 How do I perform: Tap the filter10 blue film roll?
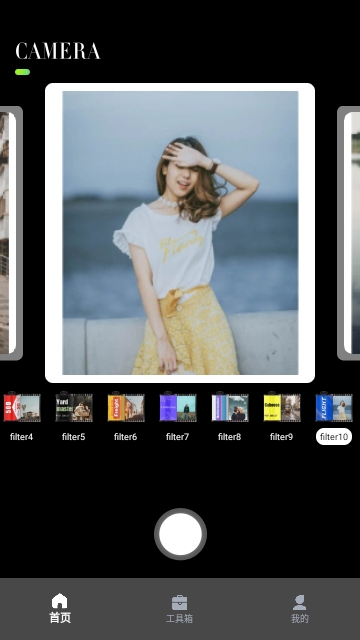(334, 407)
